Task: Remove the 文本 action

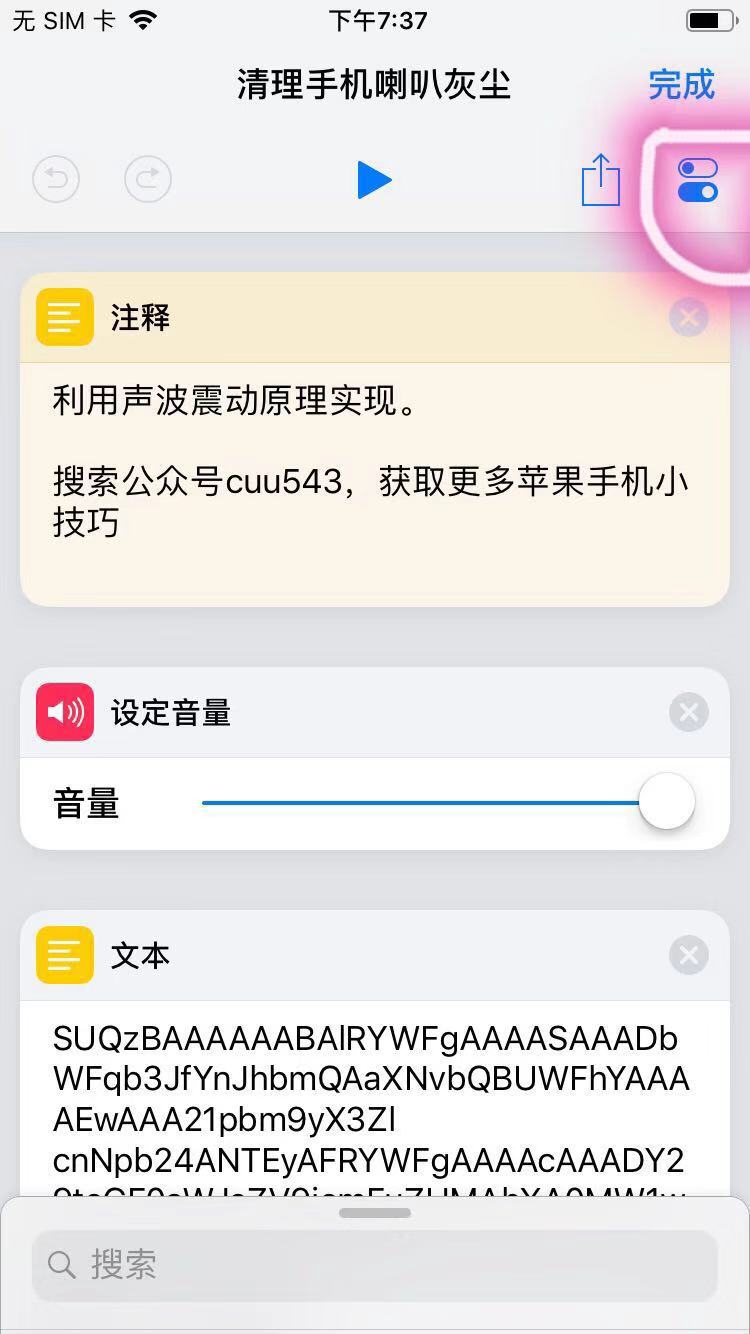Action: tap(688, 955)
